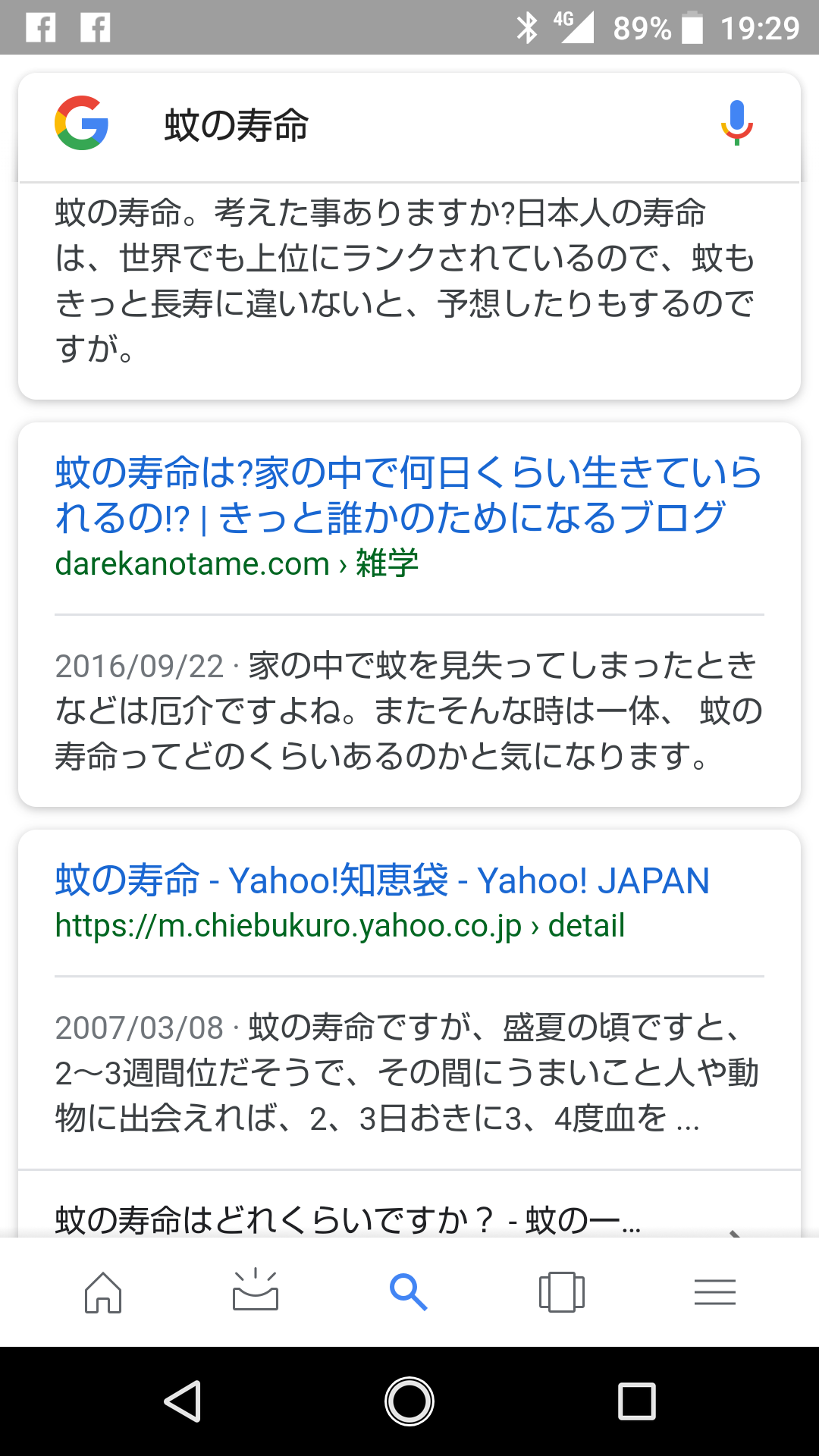Select the search tab in the bottom bar
The width and height of the screenshot is (819, 1456).
click(409, 1291)
